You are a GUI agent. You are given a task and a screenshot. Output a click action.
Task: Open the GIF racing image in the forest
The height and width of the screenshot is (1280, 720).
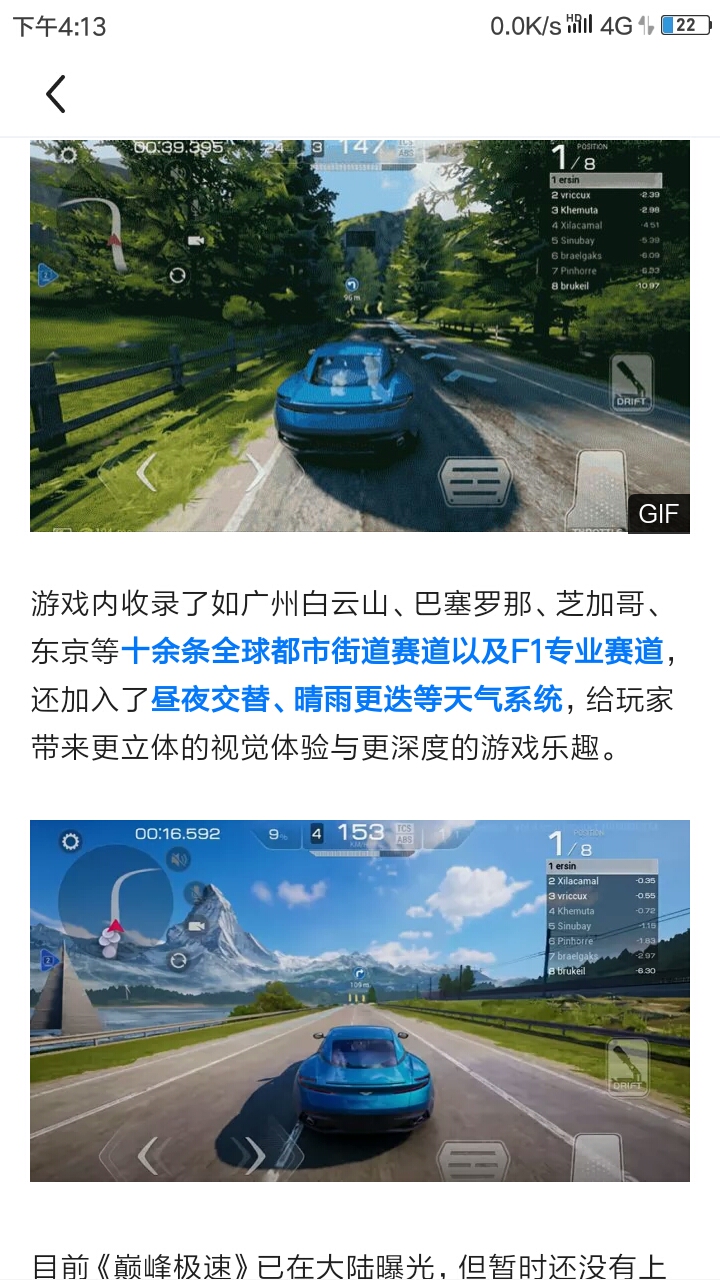coord(360,335)
